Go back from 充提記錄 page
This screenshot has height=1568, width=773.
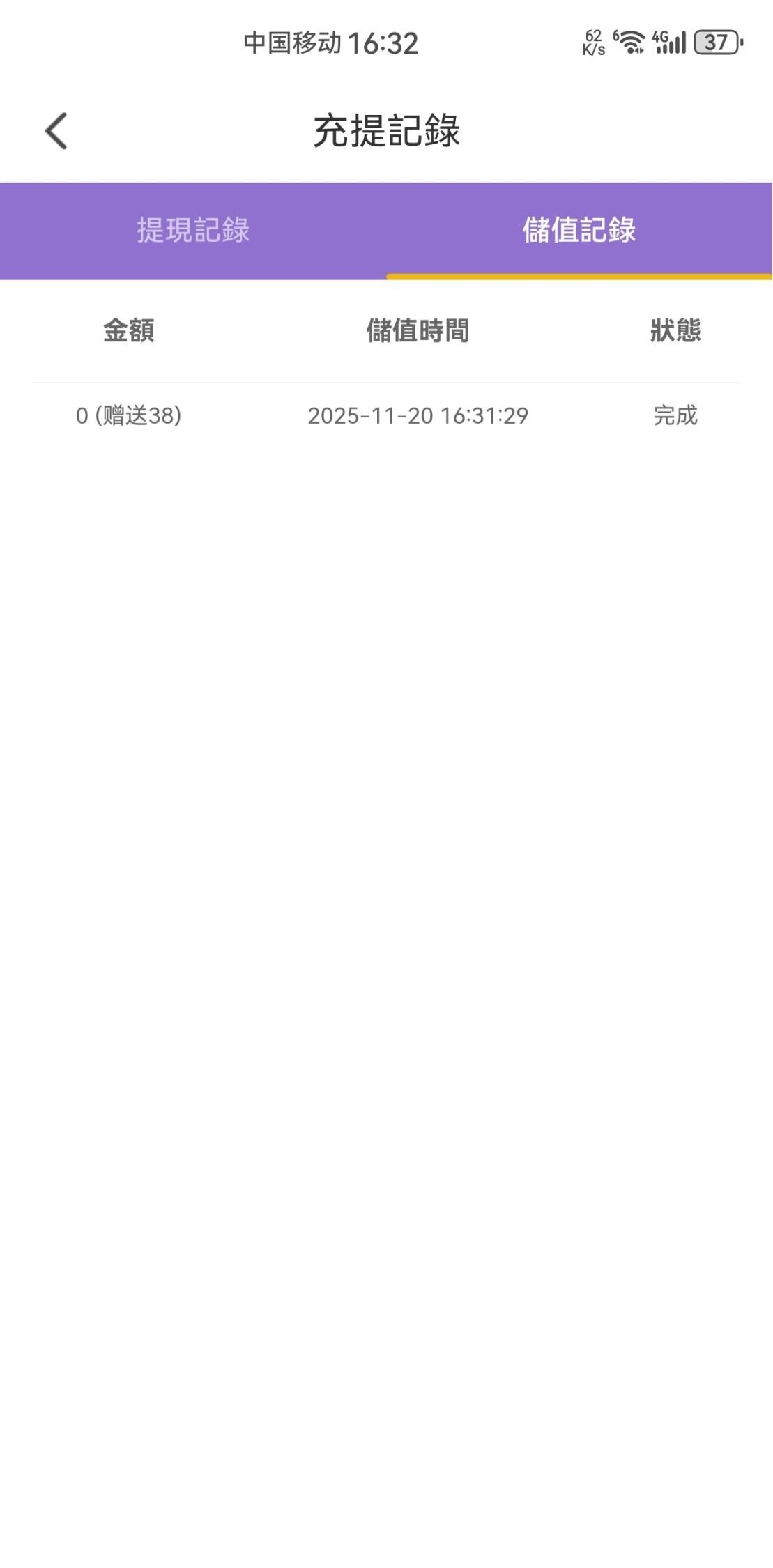point(56,131)
